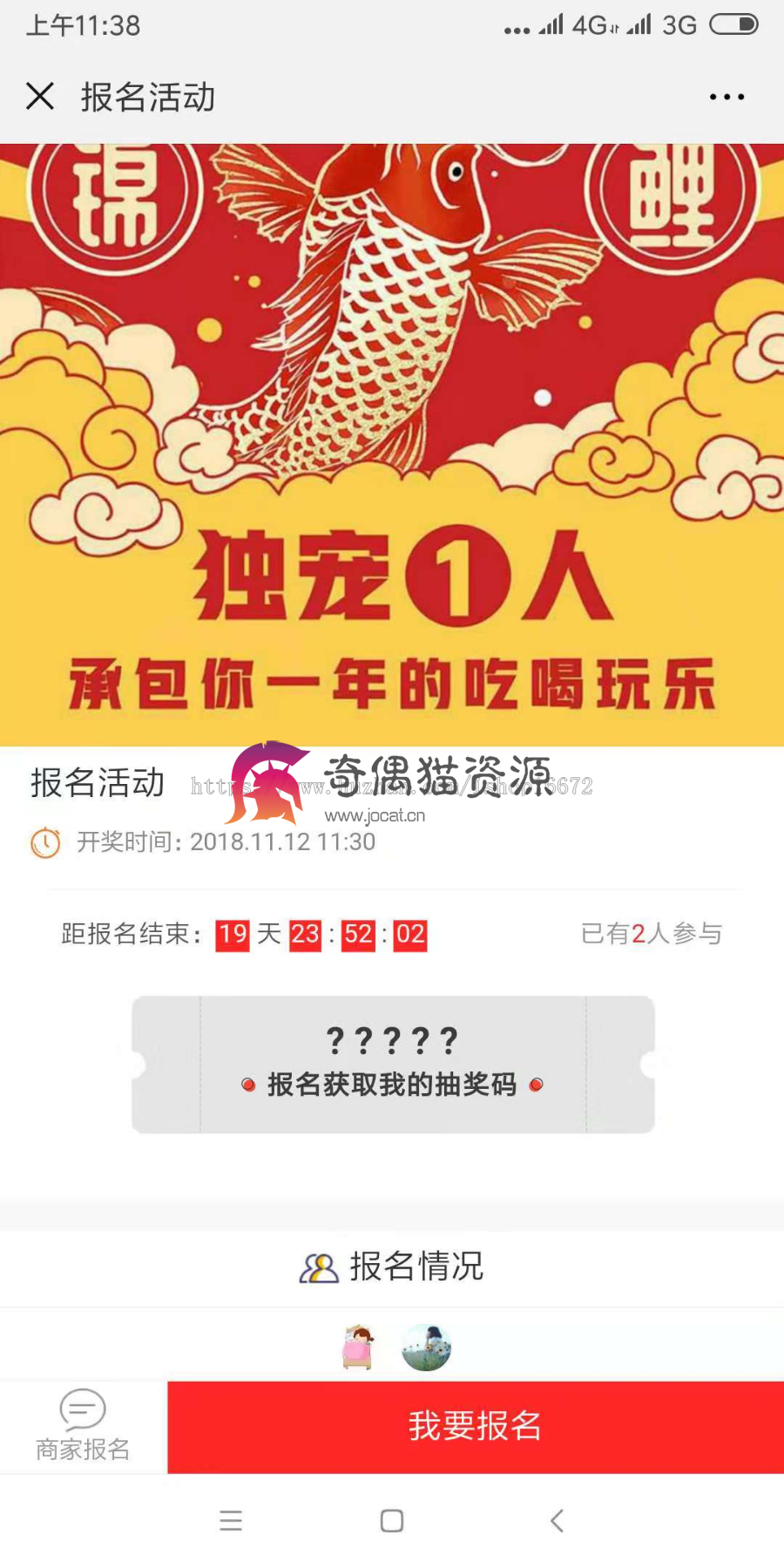View the second participant's avatar

pyautogui.click(x=426, y=1347)
